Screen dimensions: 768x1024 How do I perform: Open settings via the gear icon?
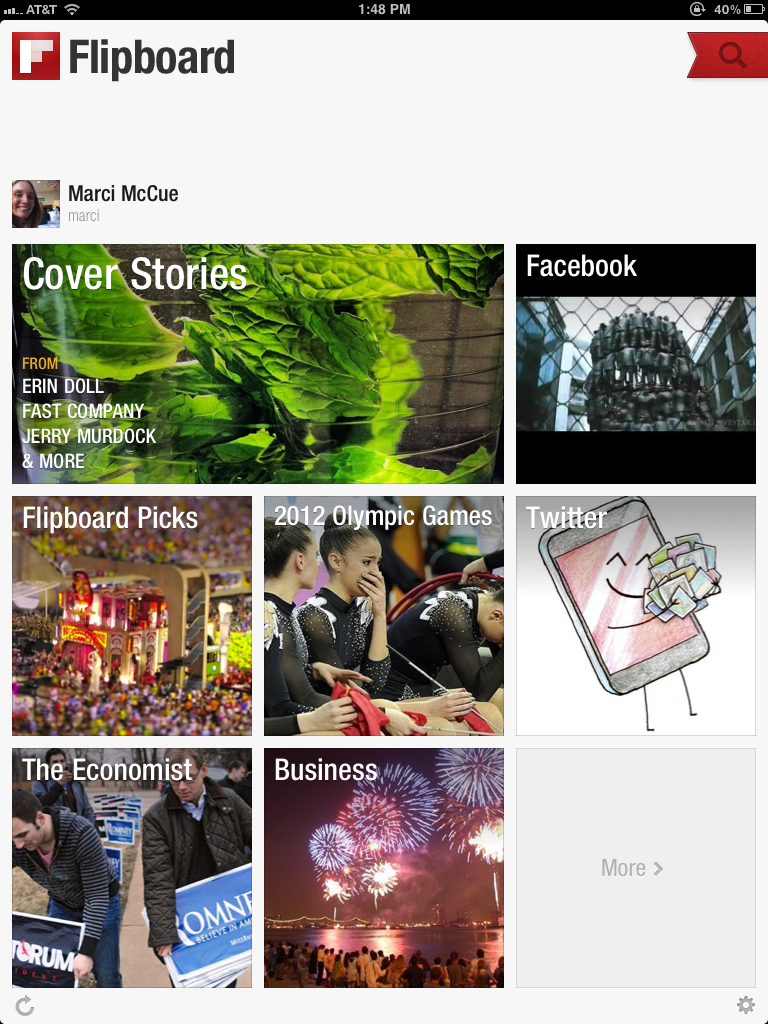[x=745, y=1005]
